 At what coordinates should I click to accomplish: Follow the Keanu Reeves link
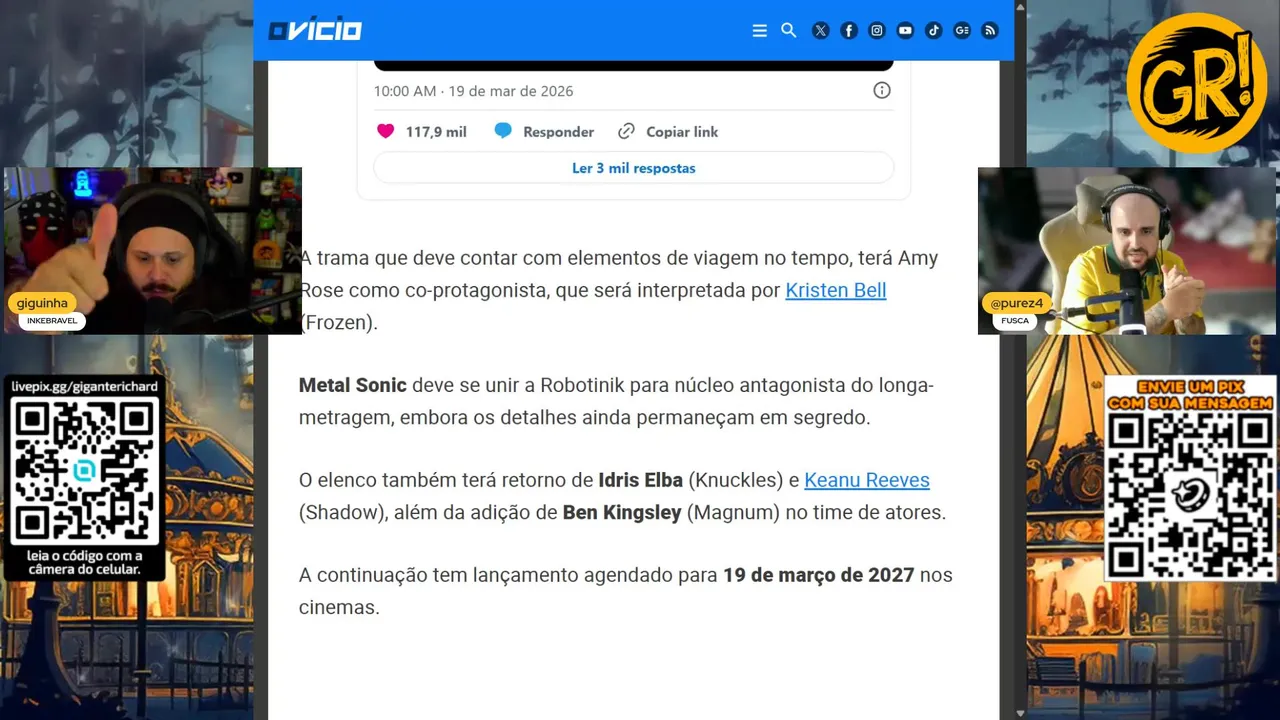coord(866,480)
